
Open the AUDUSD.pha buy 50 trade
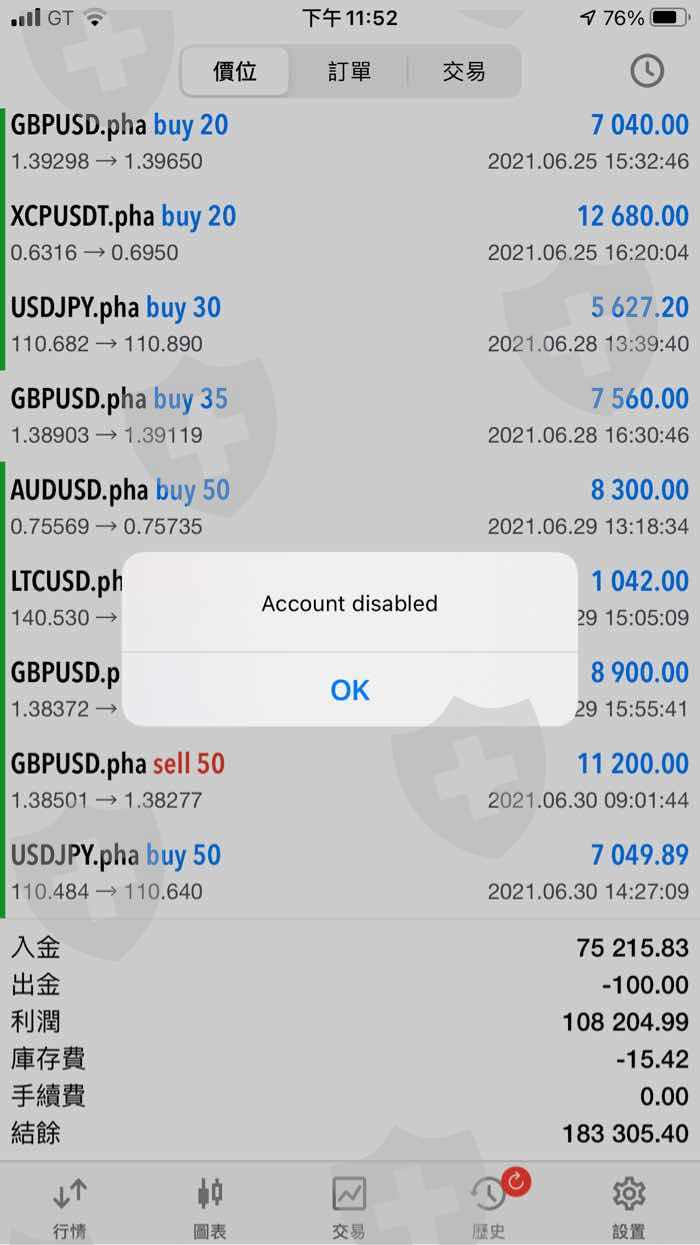(350, 507)
